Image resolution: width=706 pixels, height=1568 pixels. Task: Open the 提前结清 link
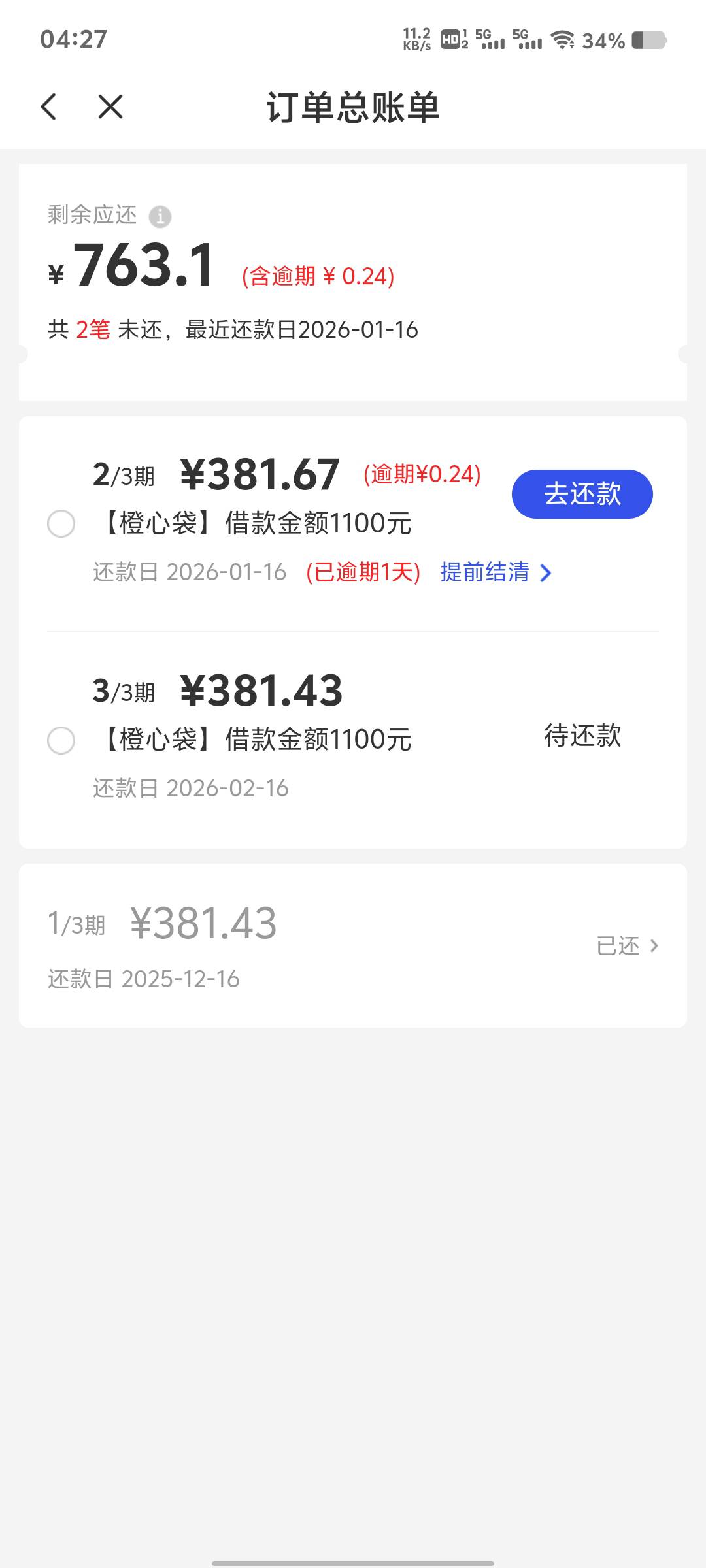point(497,572)
